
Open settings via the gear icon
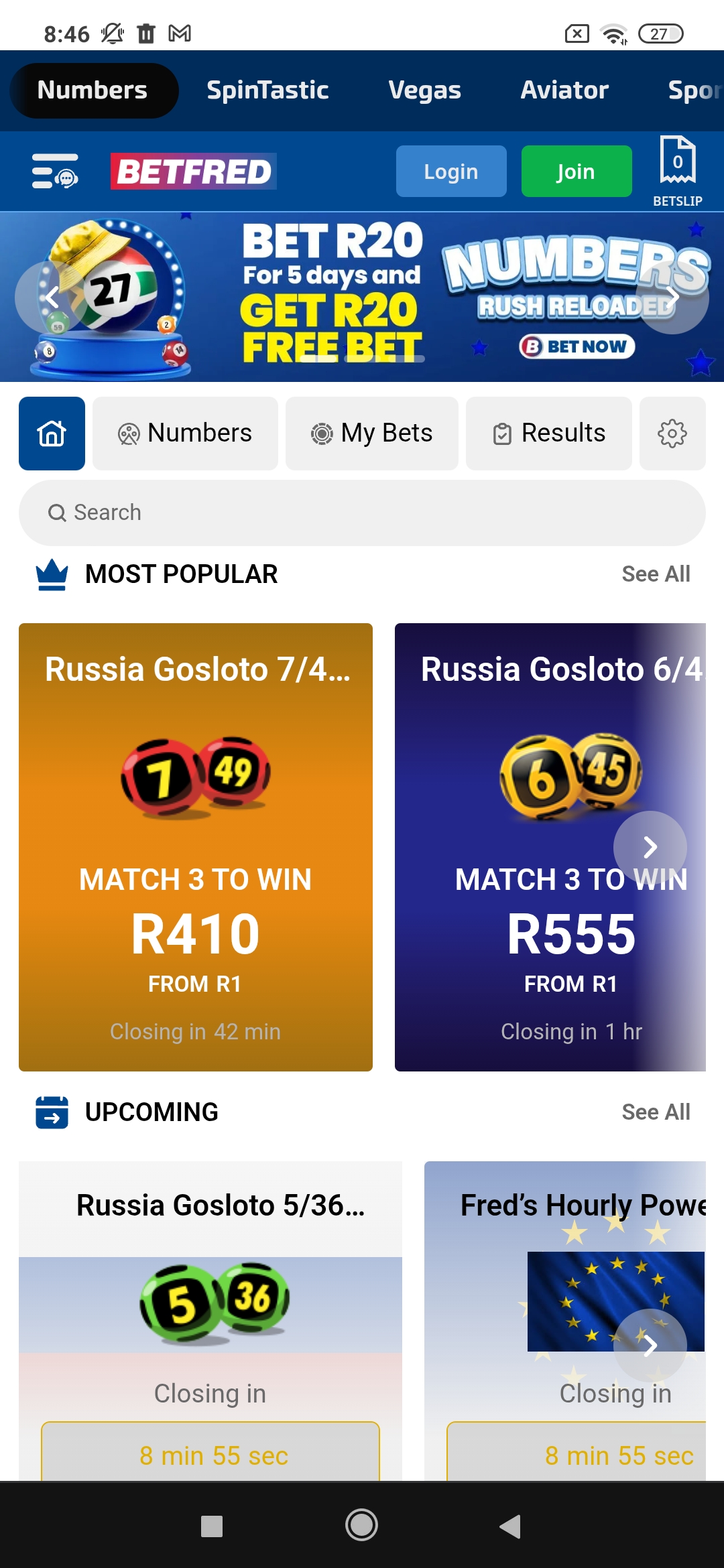(x=672, y=433)
